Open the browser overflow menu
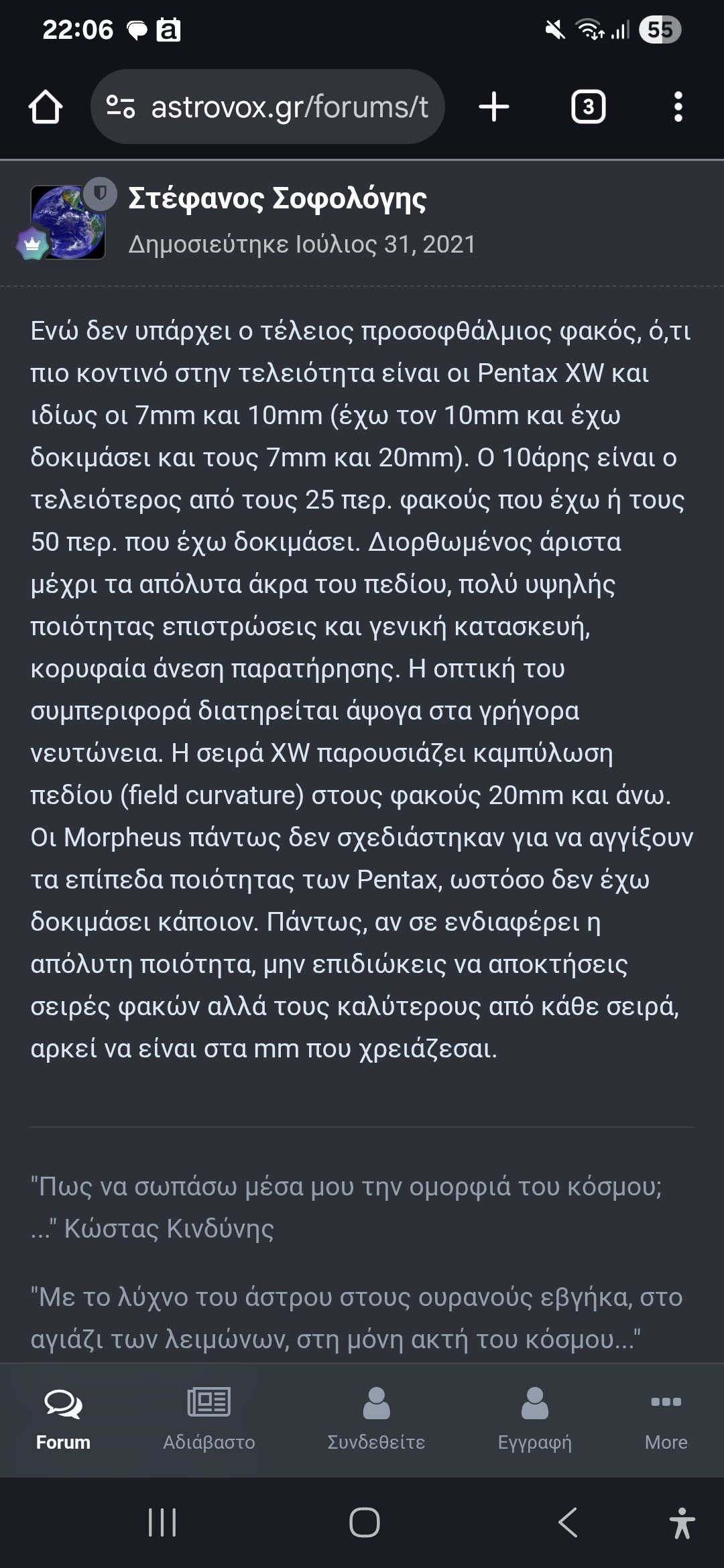This screenshot has height=1568, width=724. 678,107
